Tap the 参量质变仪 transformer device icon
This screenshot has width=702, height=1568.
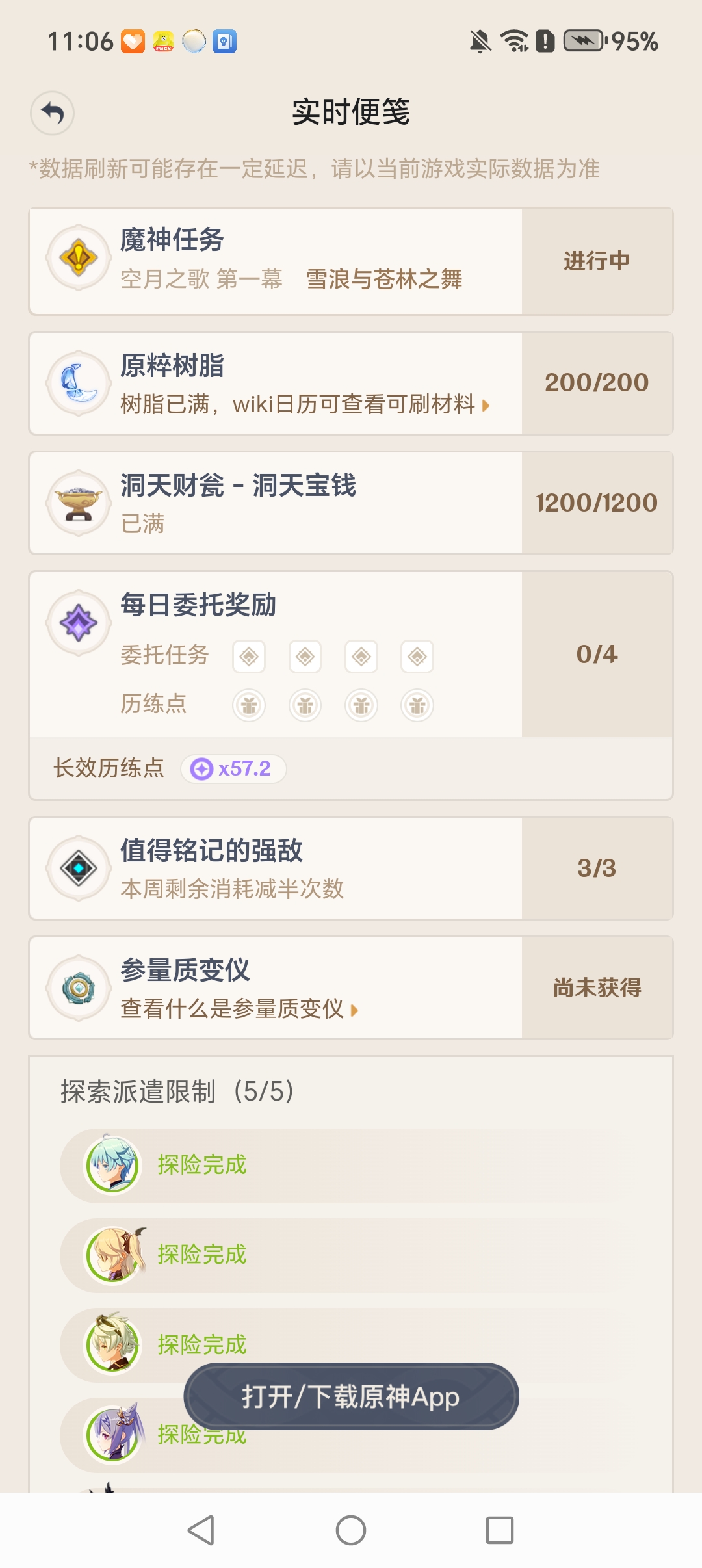click(x=78, y=987)
